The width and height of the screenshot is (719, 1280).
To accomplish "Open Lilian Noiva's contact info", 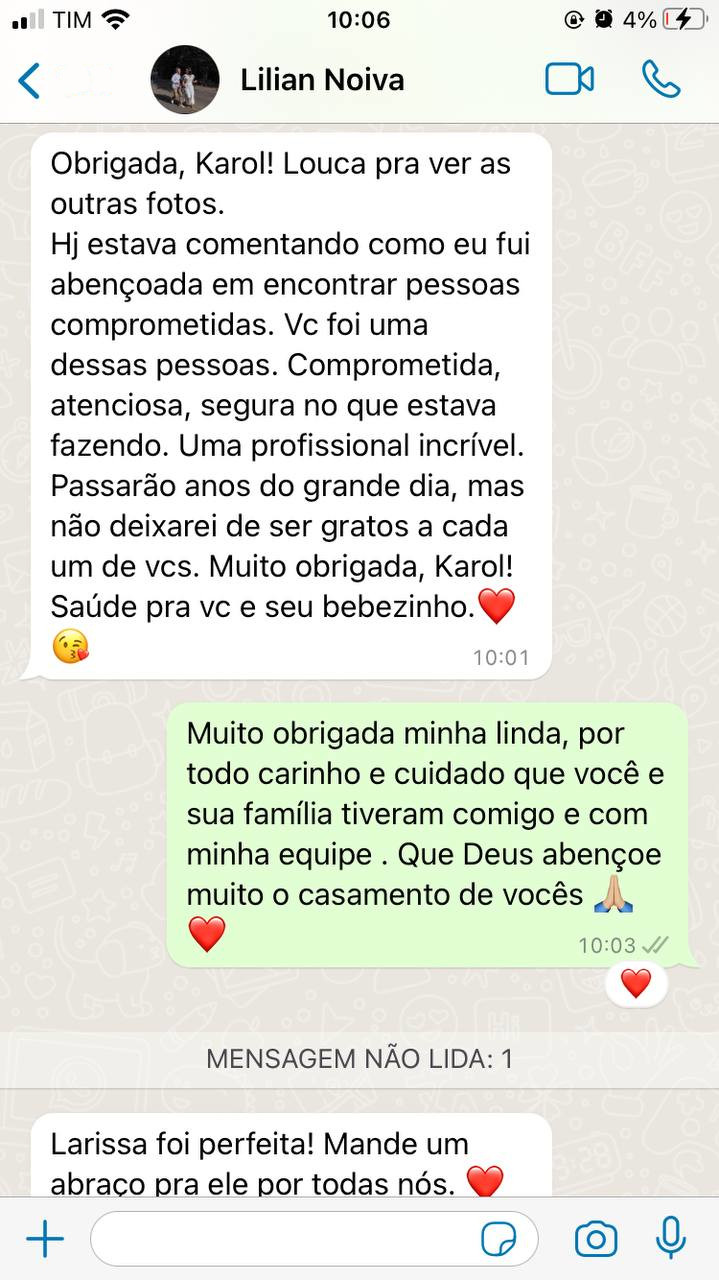I will [x=322, y=80].
